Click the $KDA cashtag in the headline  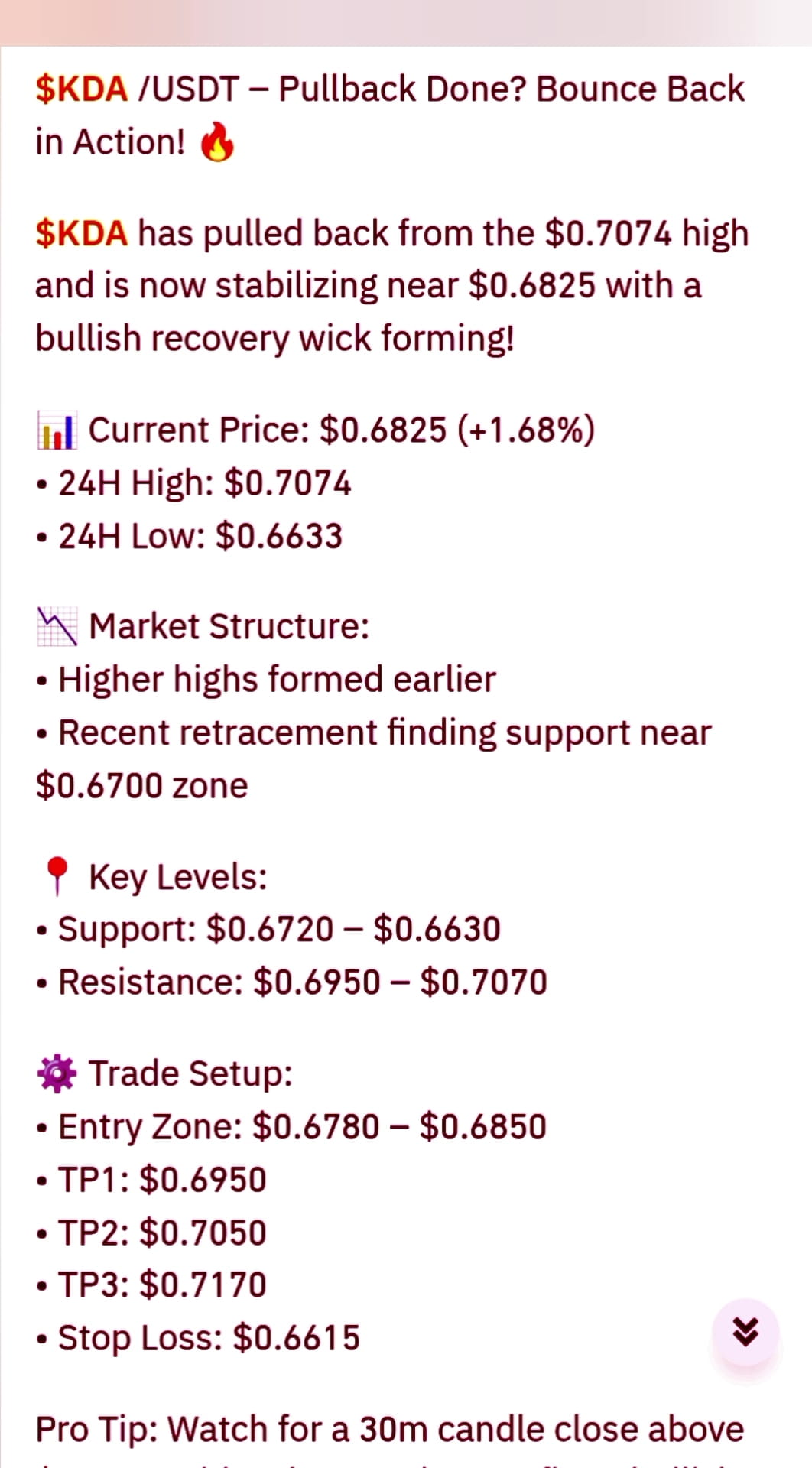[80, 88]
